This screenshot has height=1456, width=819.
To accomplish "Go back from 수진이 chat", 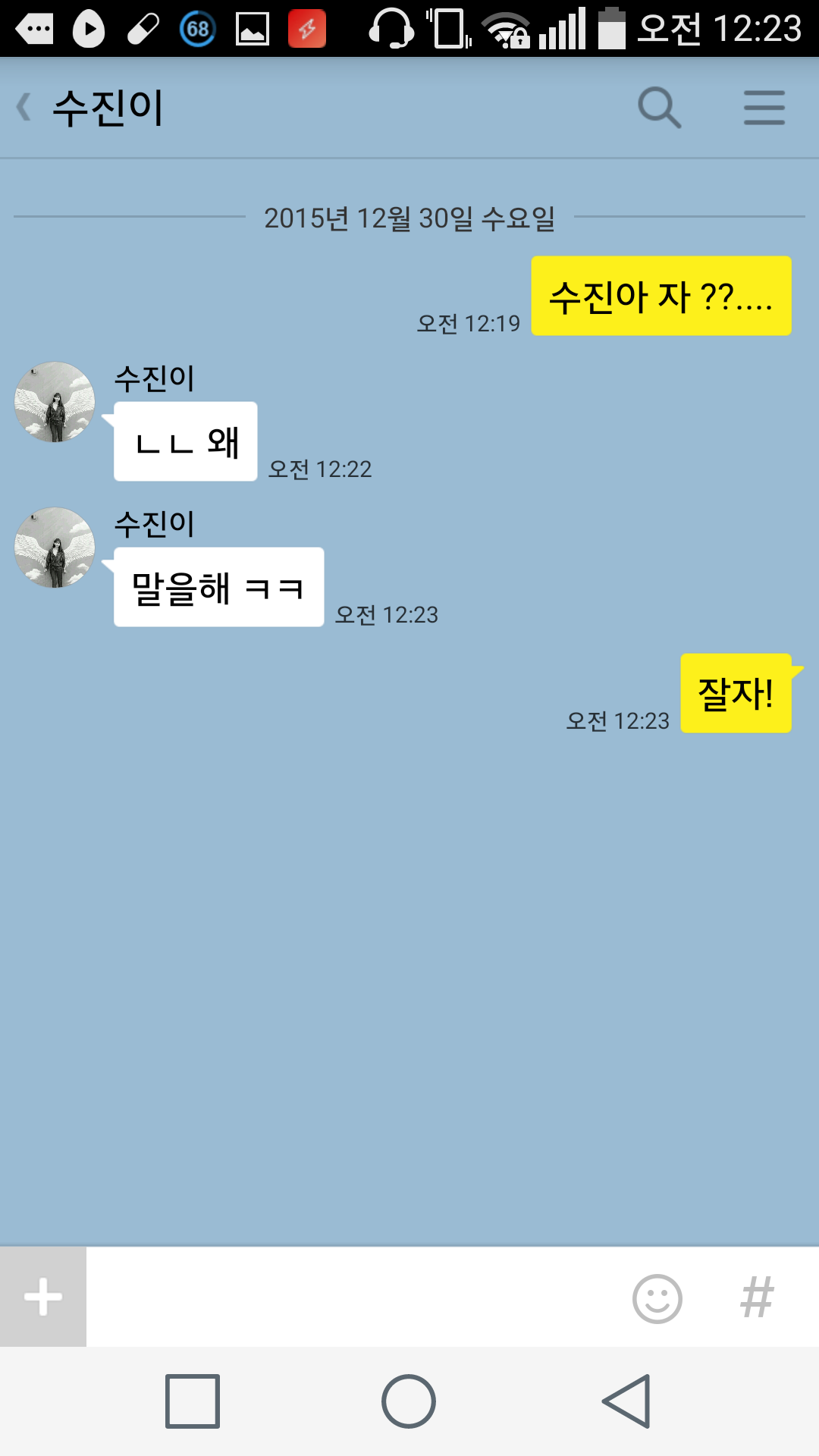I will (24, 107).
